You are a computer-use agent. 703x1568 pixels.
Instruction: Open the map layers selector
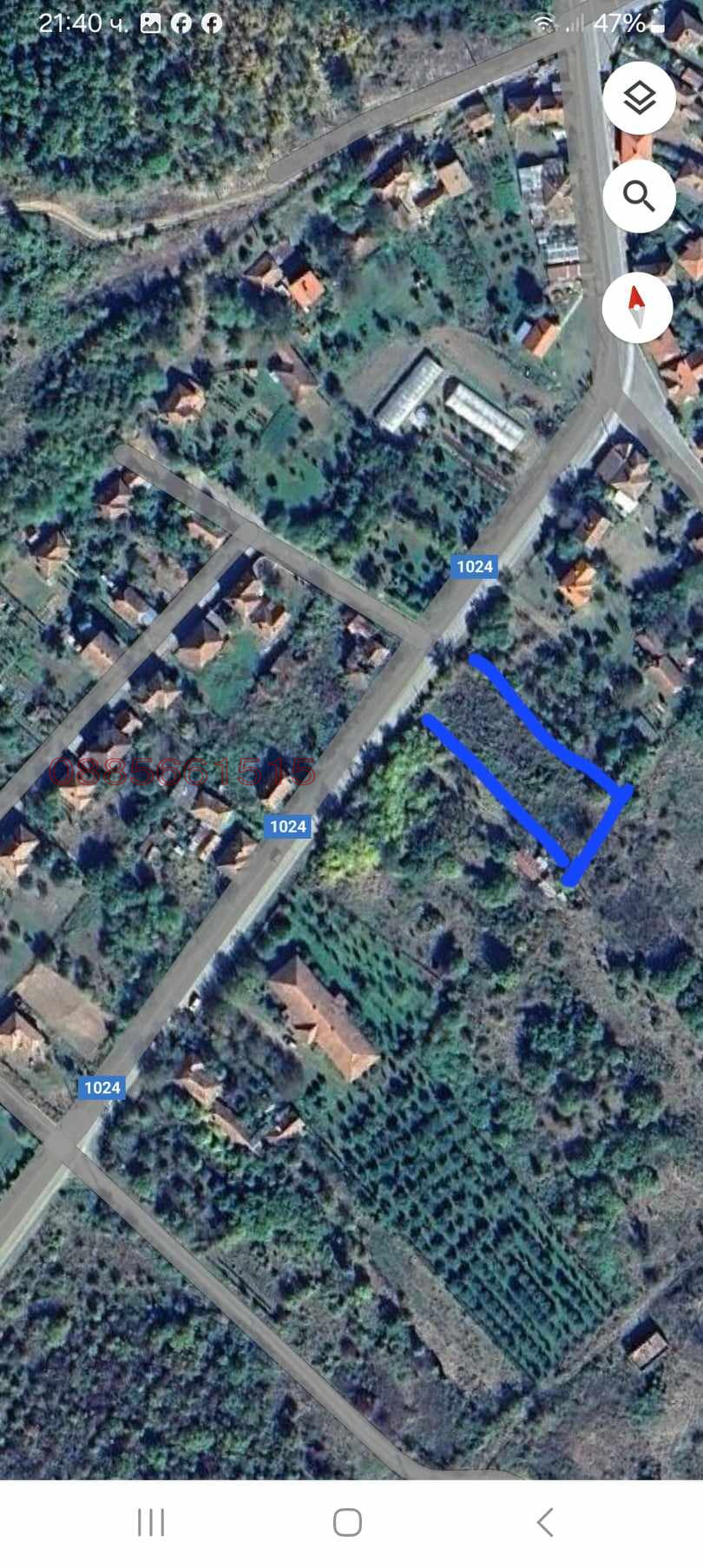[639, 98]
